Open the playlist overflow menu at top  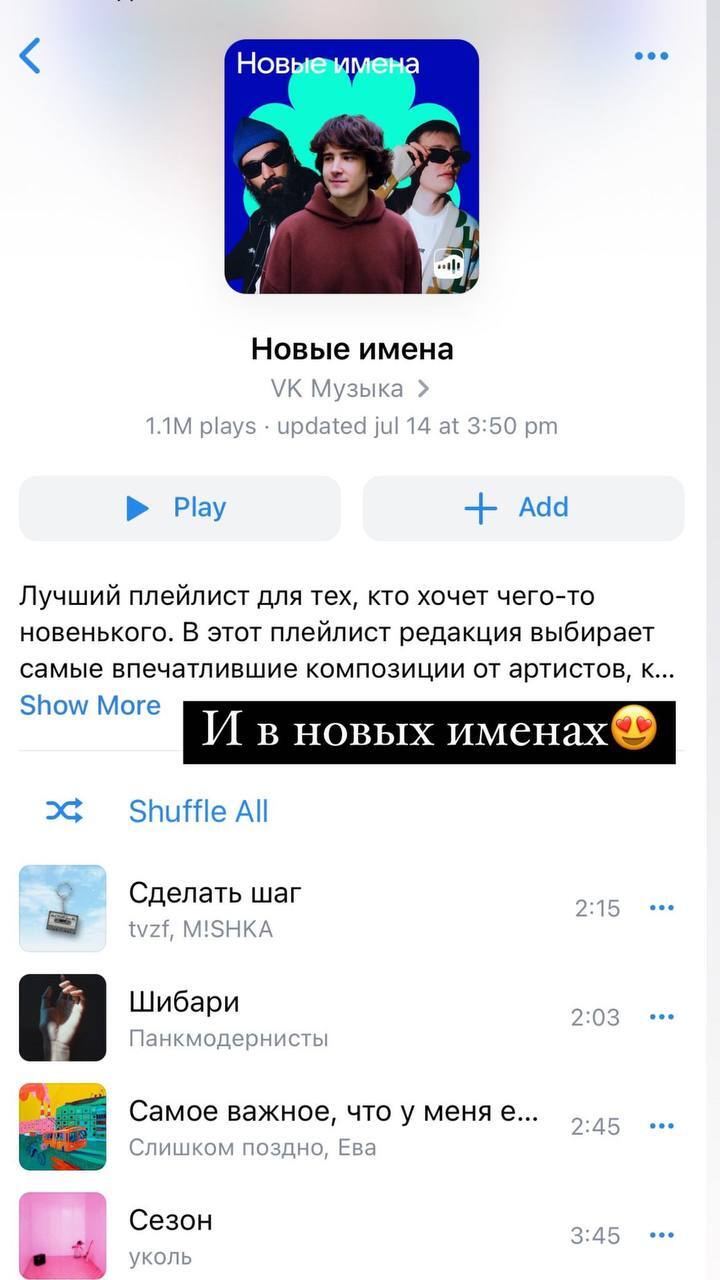point(651,56)
